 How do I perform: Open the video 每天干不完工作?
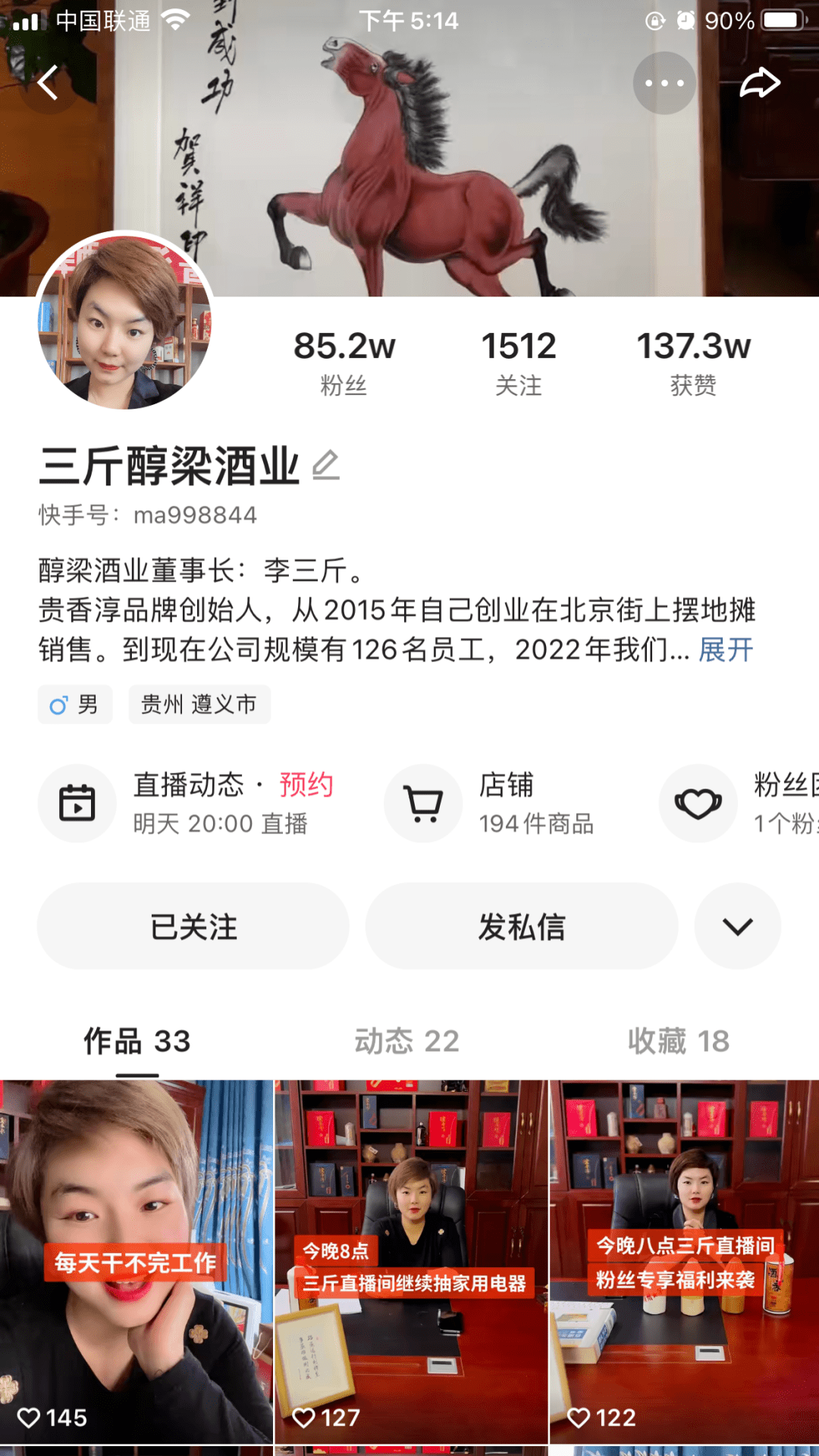pyautogui.click(x=136, y=1262)
